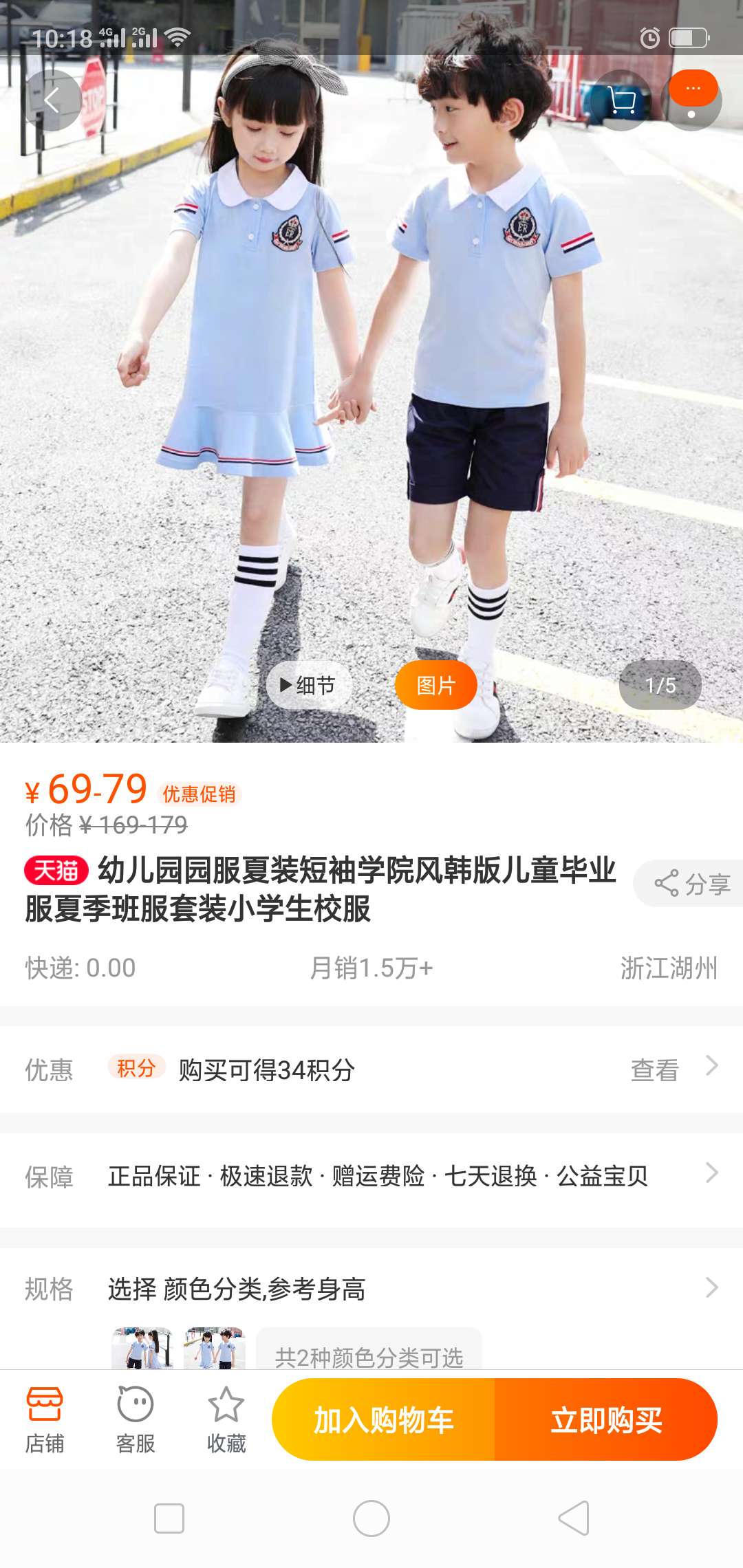This screenshot has height=1568, width=743.
Task: Choose 规格 color and height options
Action: [371, 1288]
